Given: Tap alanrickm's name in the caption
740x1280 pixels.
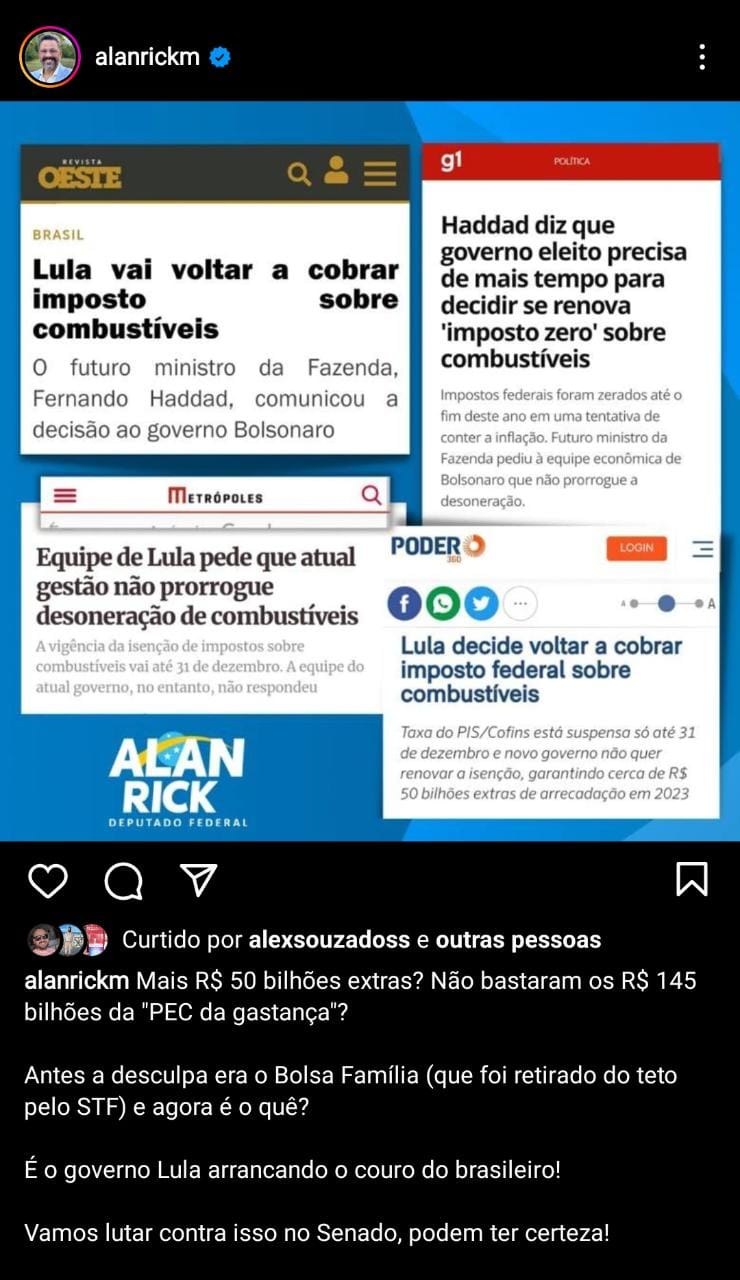Looking at the screenshot, I should [x=77, y=981].
